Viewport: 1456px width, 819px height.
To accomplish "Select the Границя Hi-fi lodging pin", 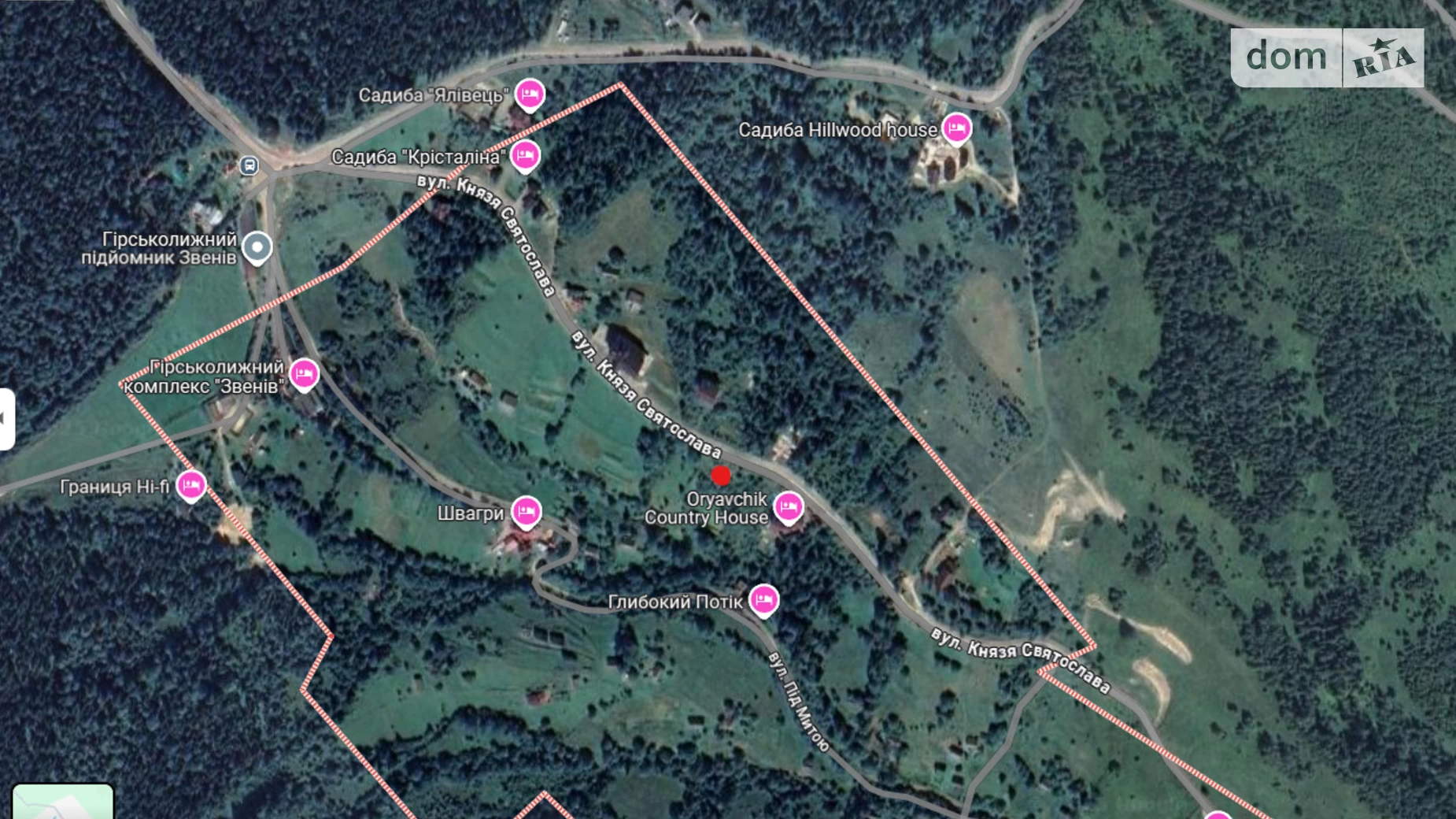I will [190, 485].
